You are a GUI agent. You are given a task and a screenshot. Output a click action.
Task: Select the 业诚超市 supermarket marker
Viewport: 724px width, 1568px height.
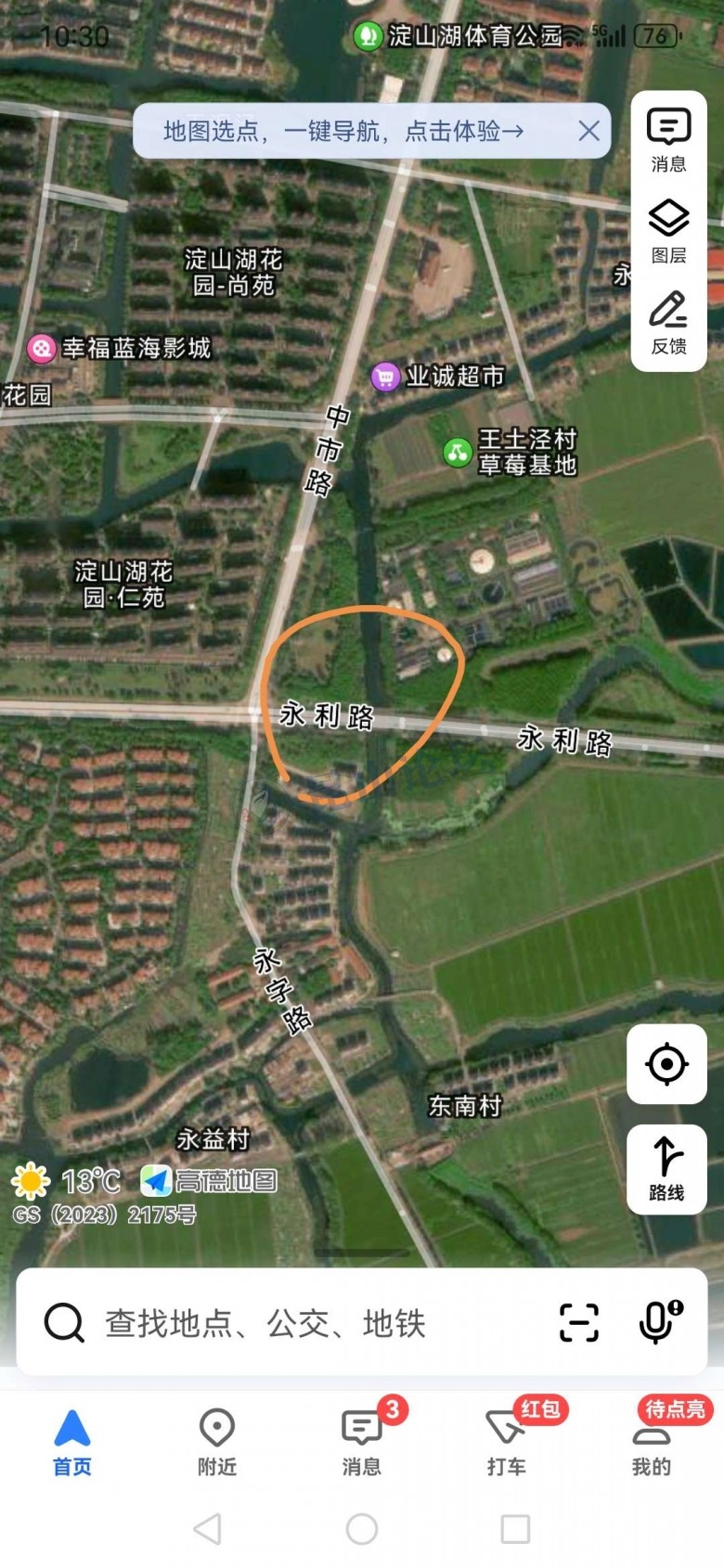(384, 377)
